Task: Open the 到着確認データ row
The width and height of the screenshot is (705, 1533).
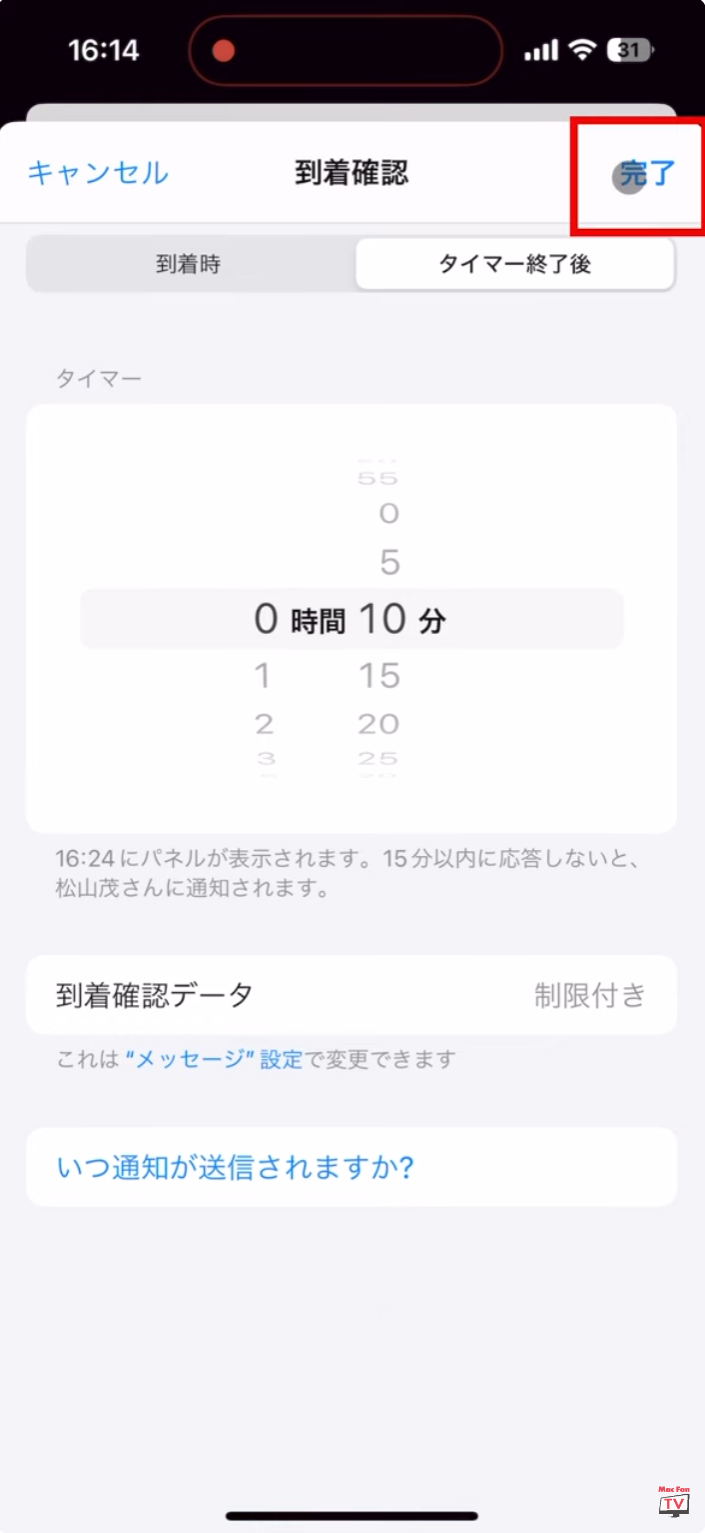Action: click(351, 995)
